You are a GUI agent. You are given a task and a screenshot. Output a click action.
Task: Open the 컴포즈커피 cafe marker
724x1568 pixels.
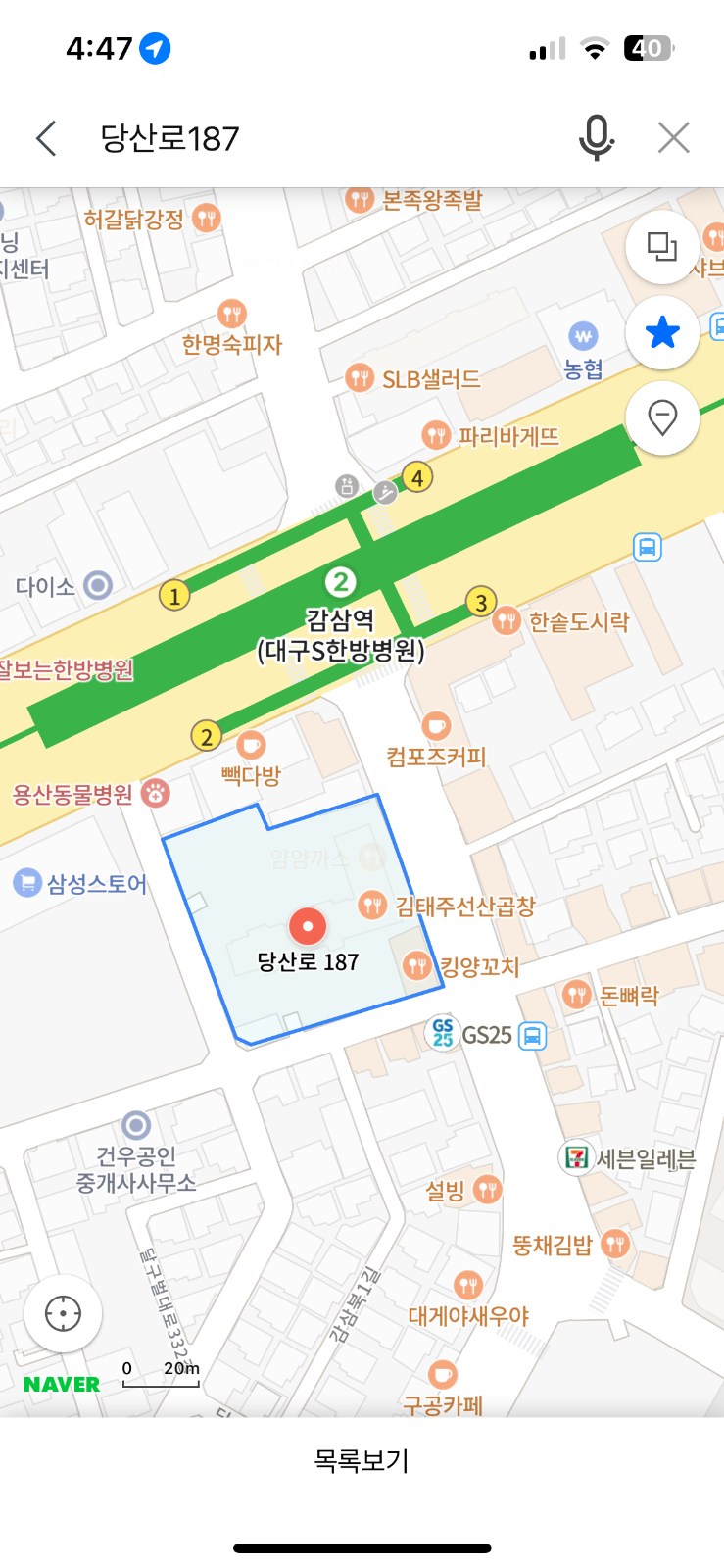(x=436, y=726)
